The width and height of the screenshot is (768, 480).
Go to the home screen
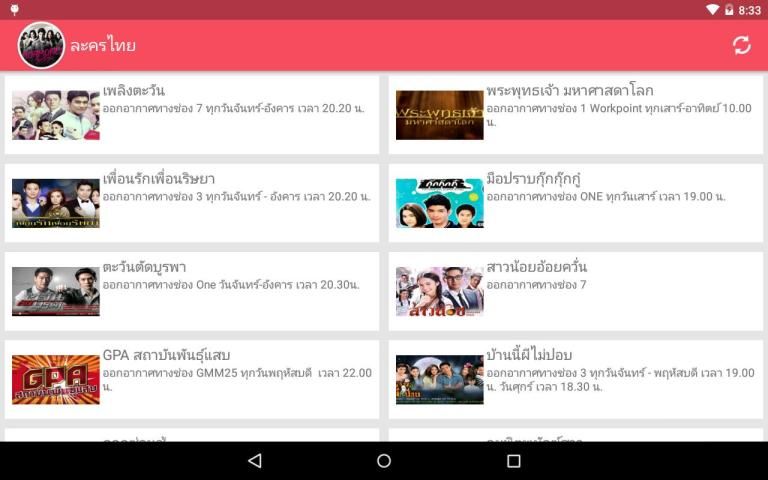click(384, 461)
